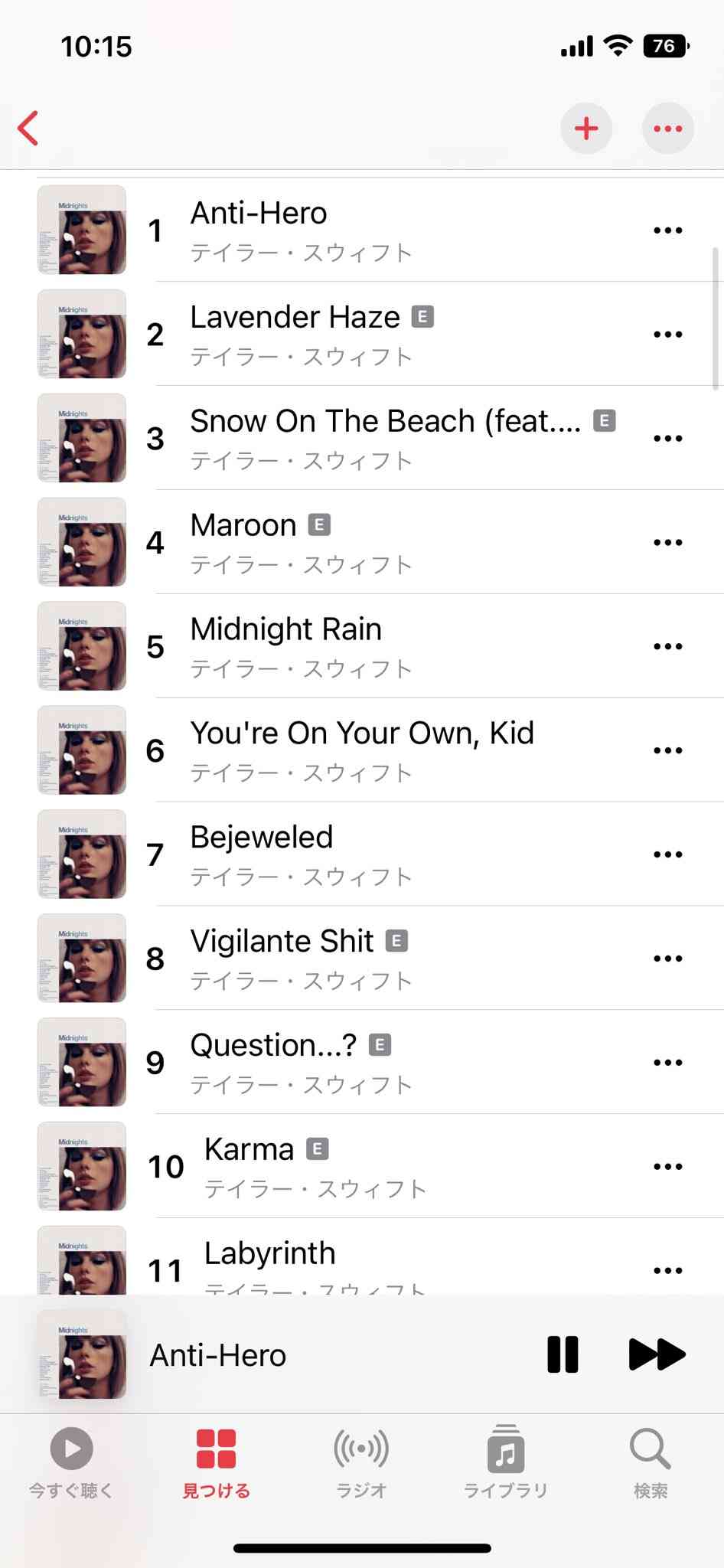Play You're On Your Own, Kid
The height and width of the screenshot is (1568, 724).
tap(361, 750)
